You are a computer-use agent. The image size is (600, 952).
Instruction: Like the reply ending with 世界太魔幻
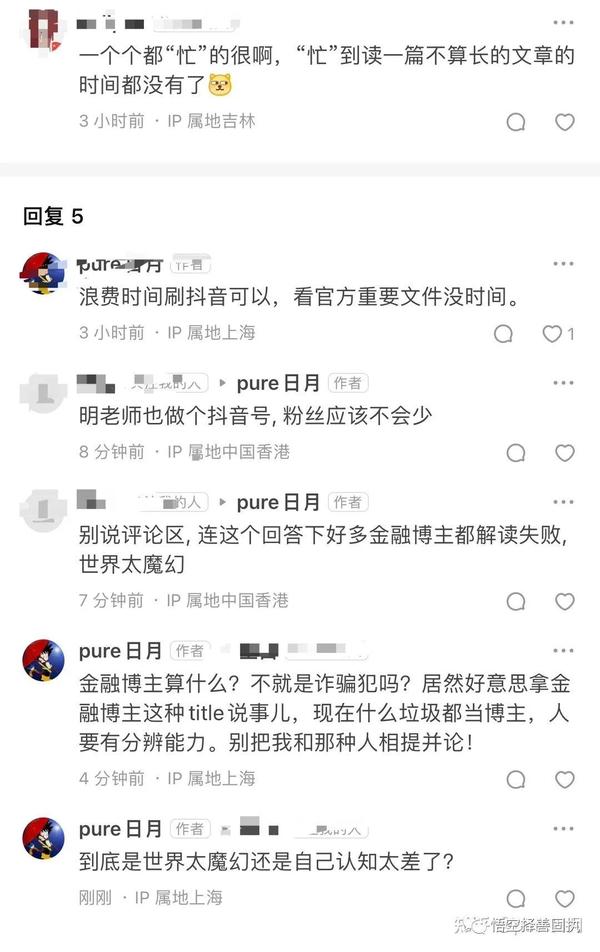pyautogui.click(x=565, y=602)
